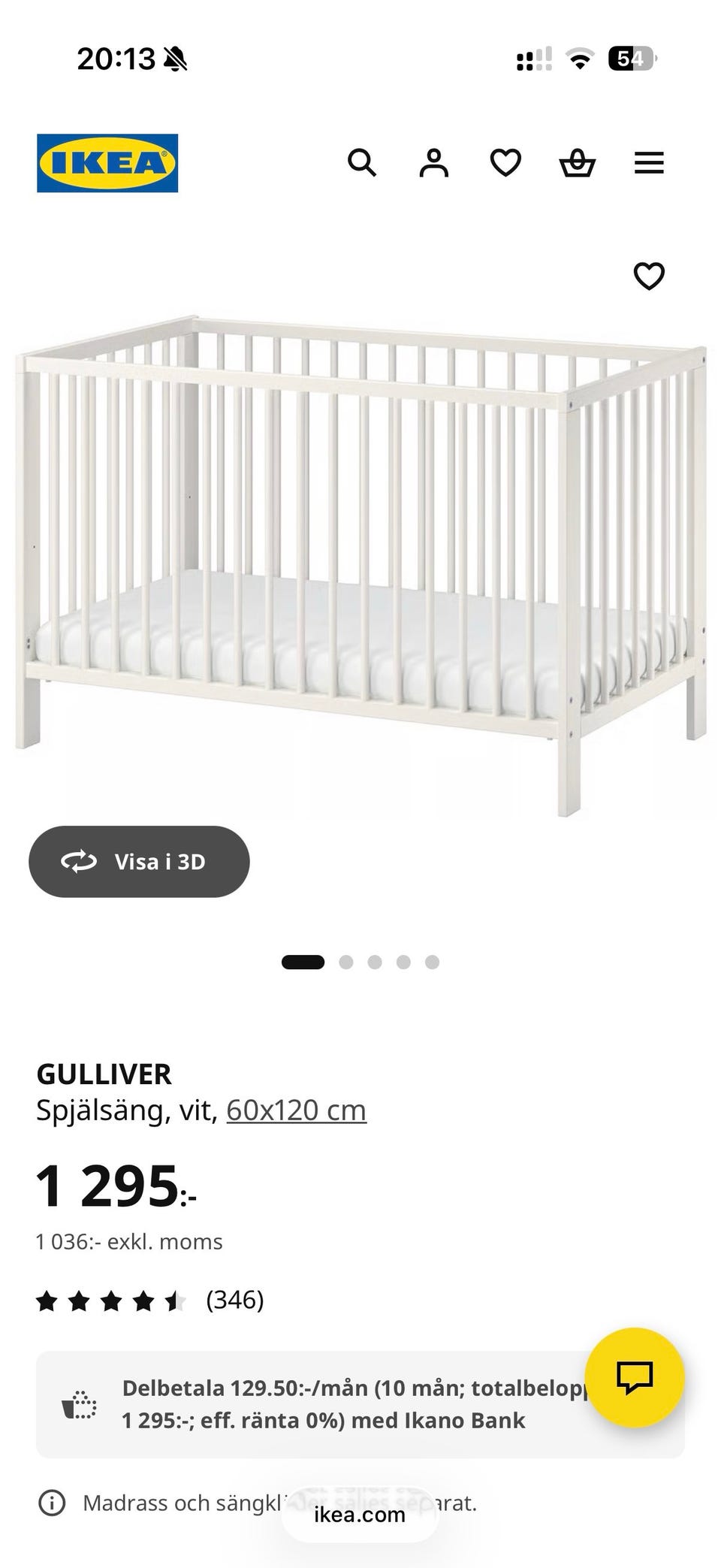Jump to second image page dot
The height and width of the screenshot is (1568, 721).
tap(346, 962)
